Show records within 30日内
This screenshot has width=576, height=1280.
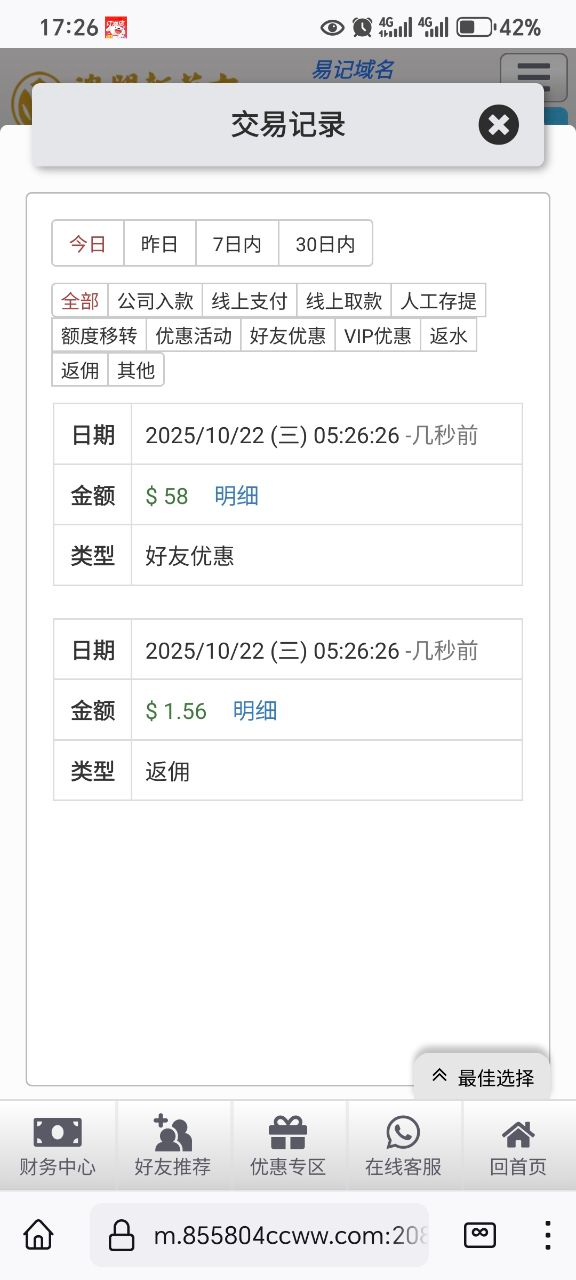(x=325, y=243)
